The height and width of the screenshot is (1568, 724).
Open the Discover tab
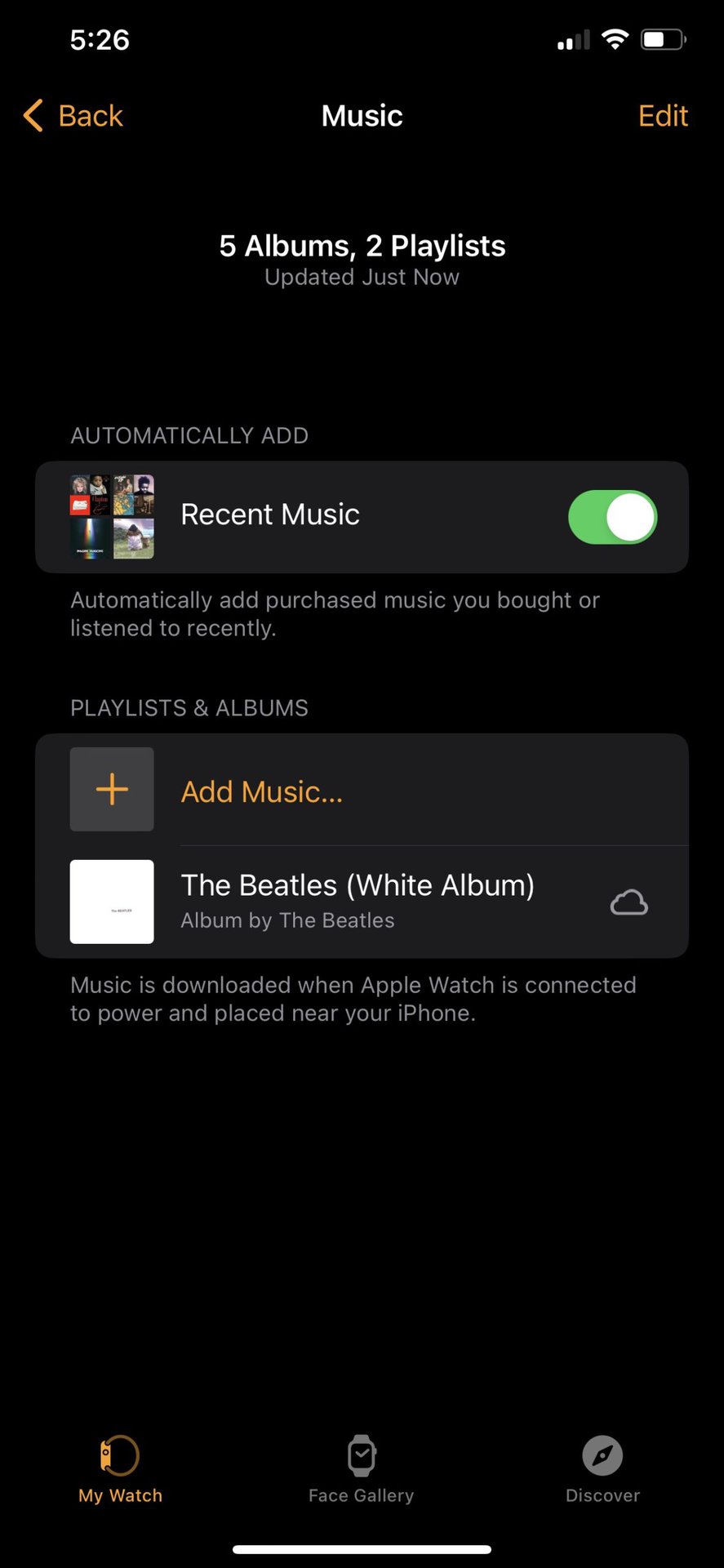pos(602,1468)
